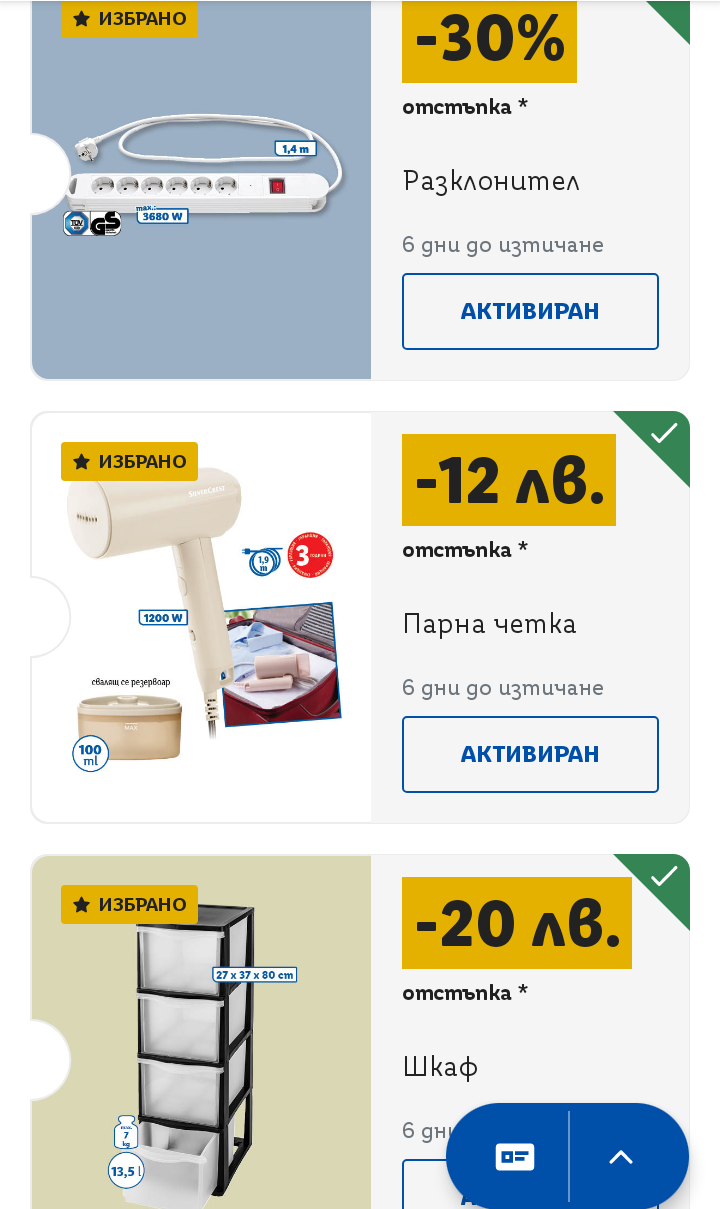
Task: Tap the АКТИВИРАН button for Разклонител
Action: (x=530, y=311)
